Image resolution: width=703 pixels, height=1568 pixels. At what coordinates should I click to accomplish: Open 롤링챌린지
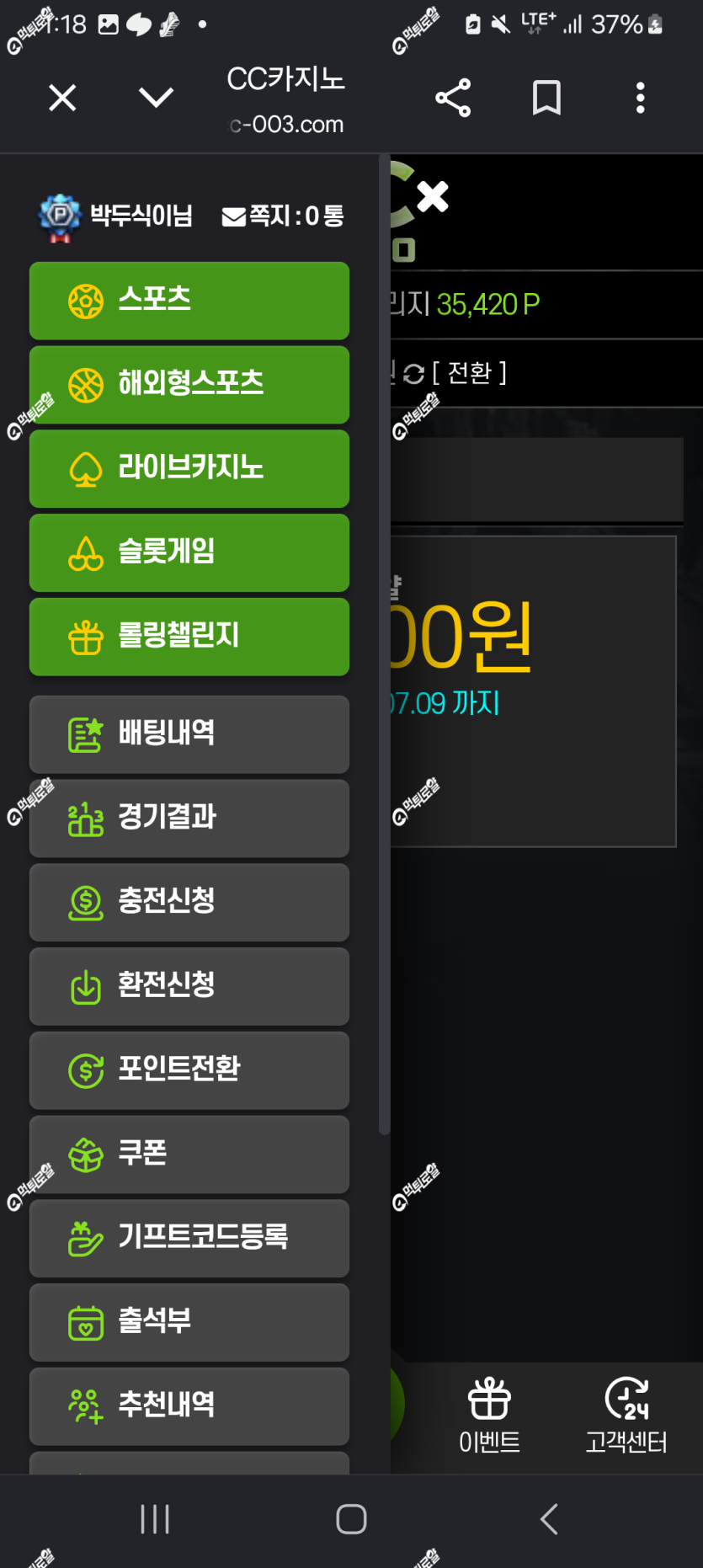coord(189,637)
